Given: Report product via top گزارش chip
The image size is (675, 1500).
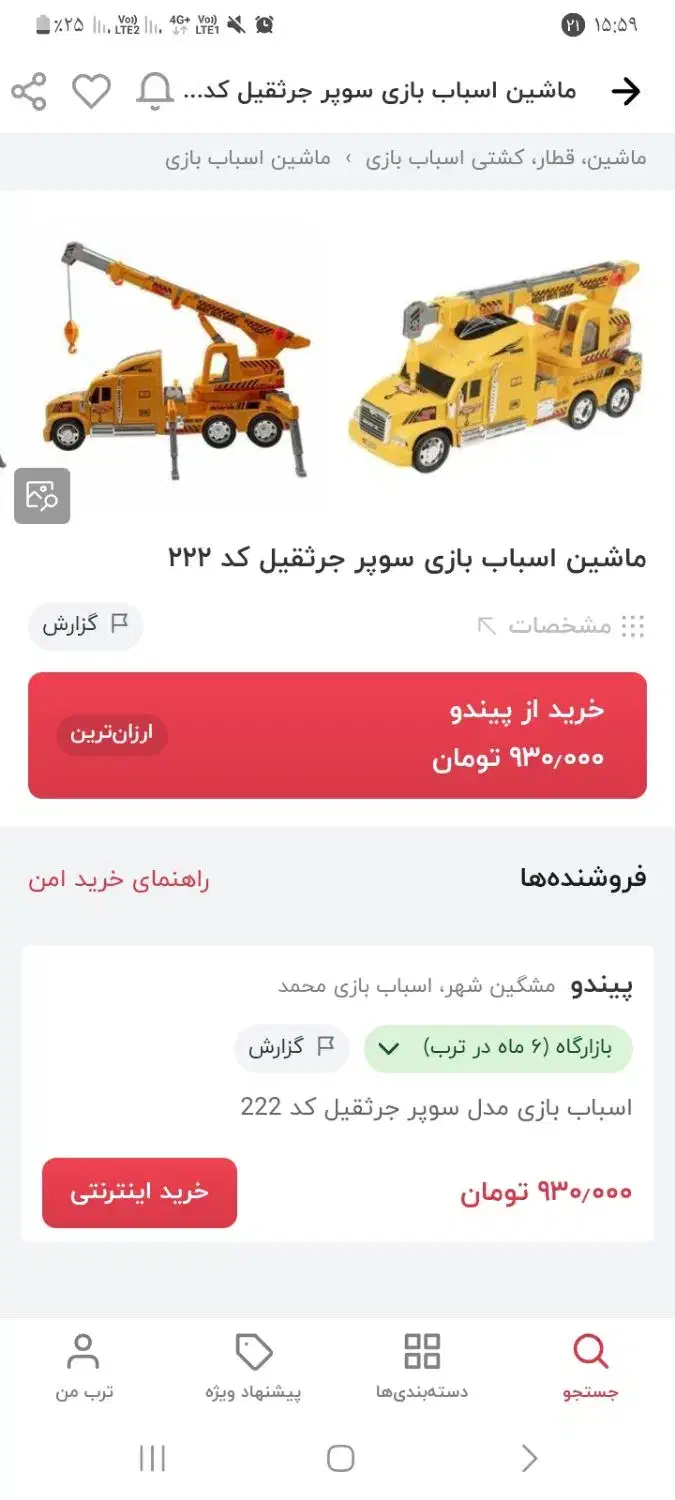Looking at the screenshot, I should coord(86,626).
